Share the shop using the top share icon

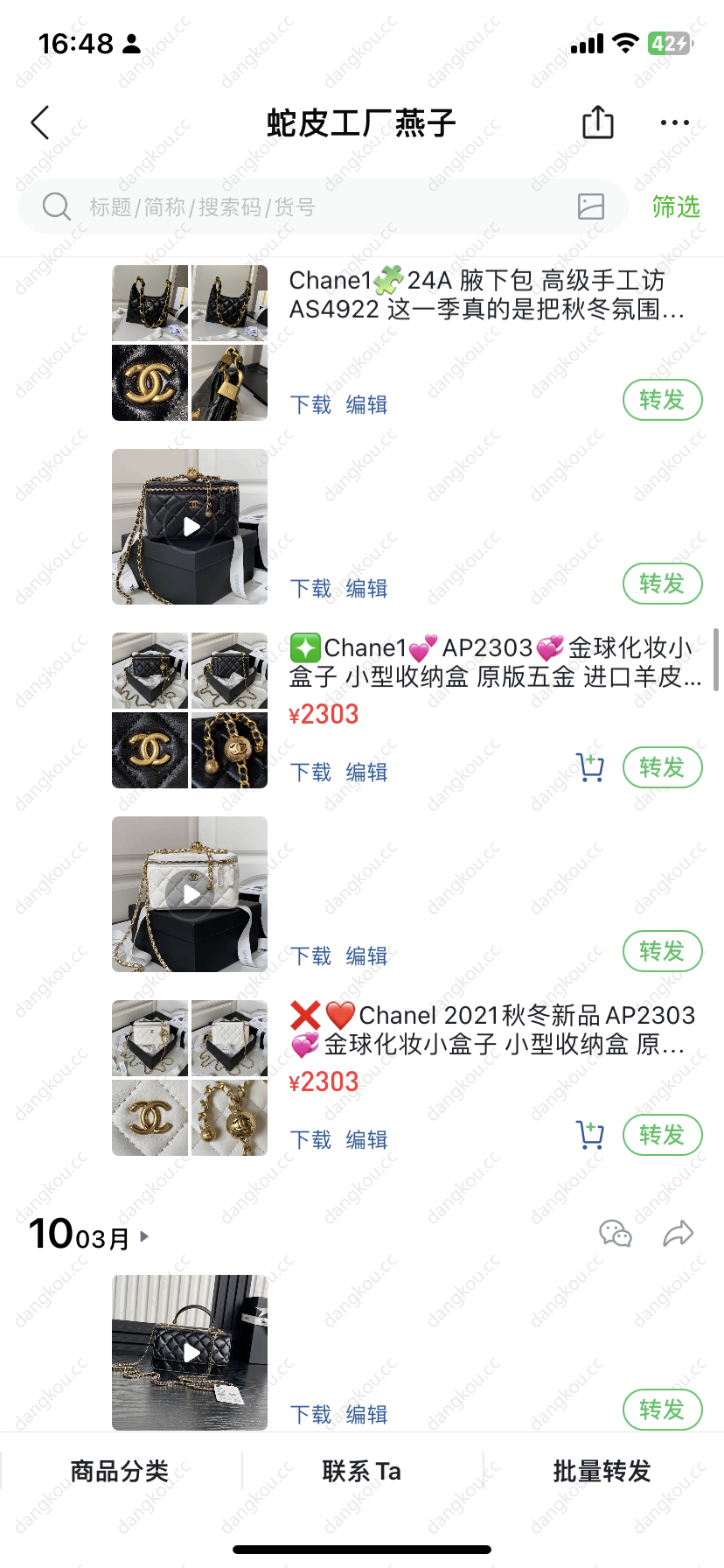pyautogui.click(x=598, y=122)
